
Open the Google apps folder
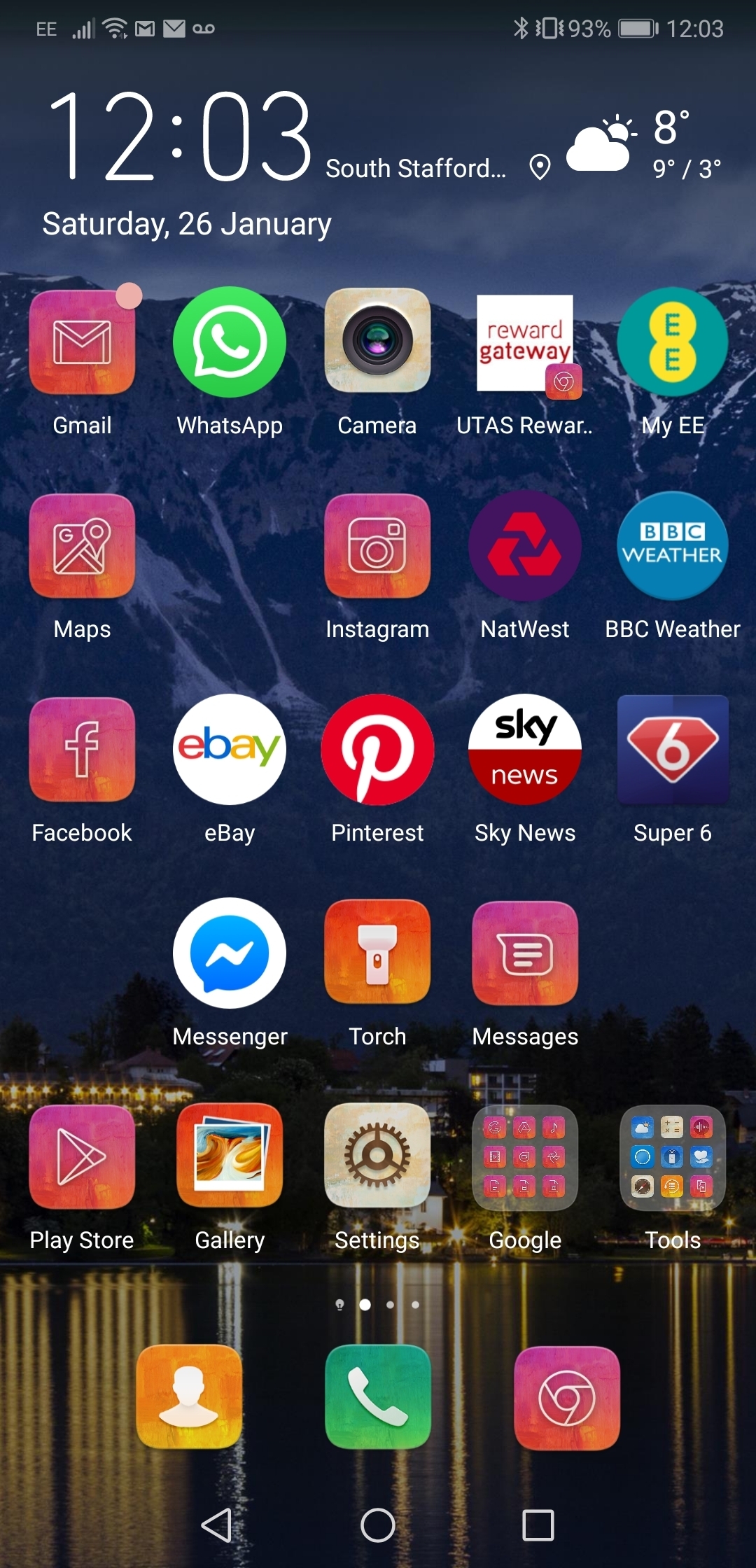524,1156
